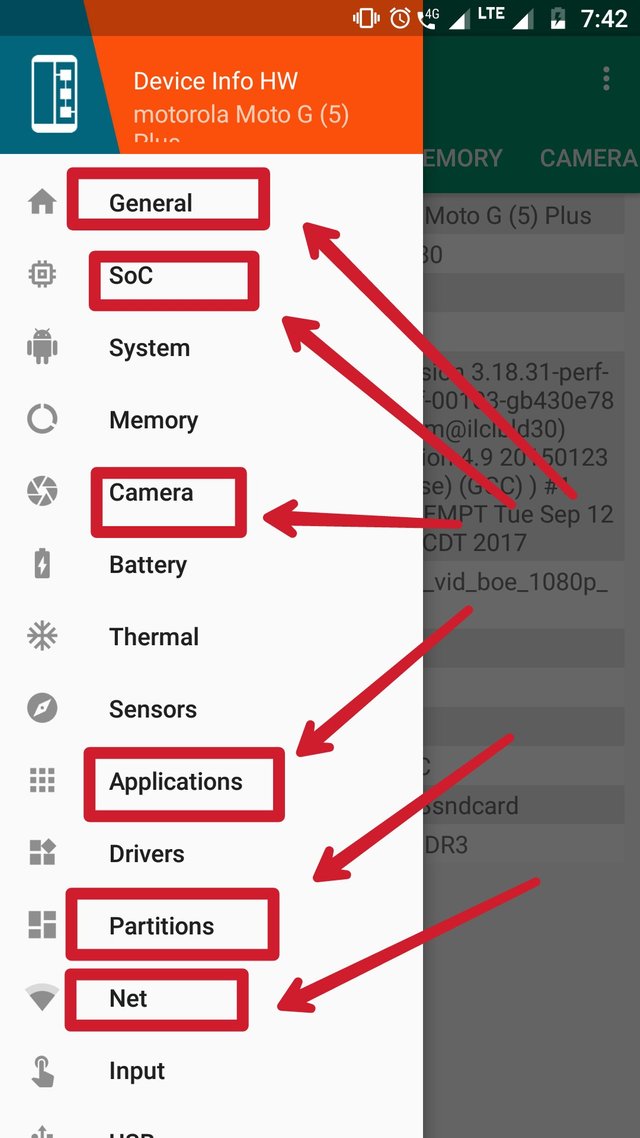Viewport: 640px width, 1138px height.
Task: Go to the SoC section
Action: click(131, 275)
